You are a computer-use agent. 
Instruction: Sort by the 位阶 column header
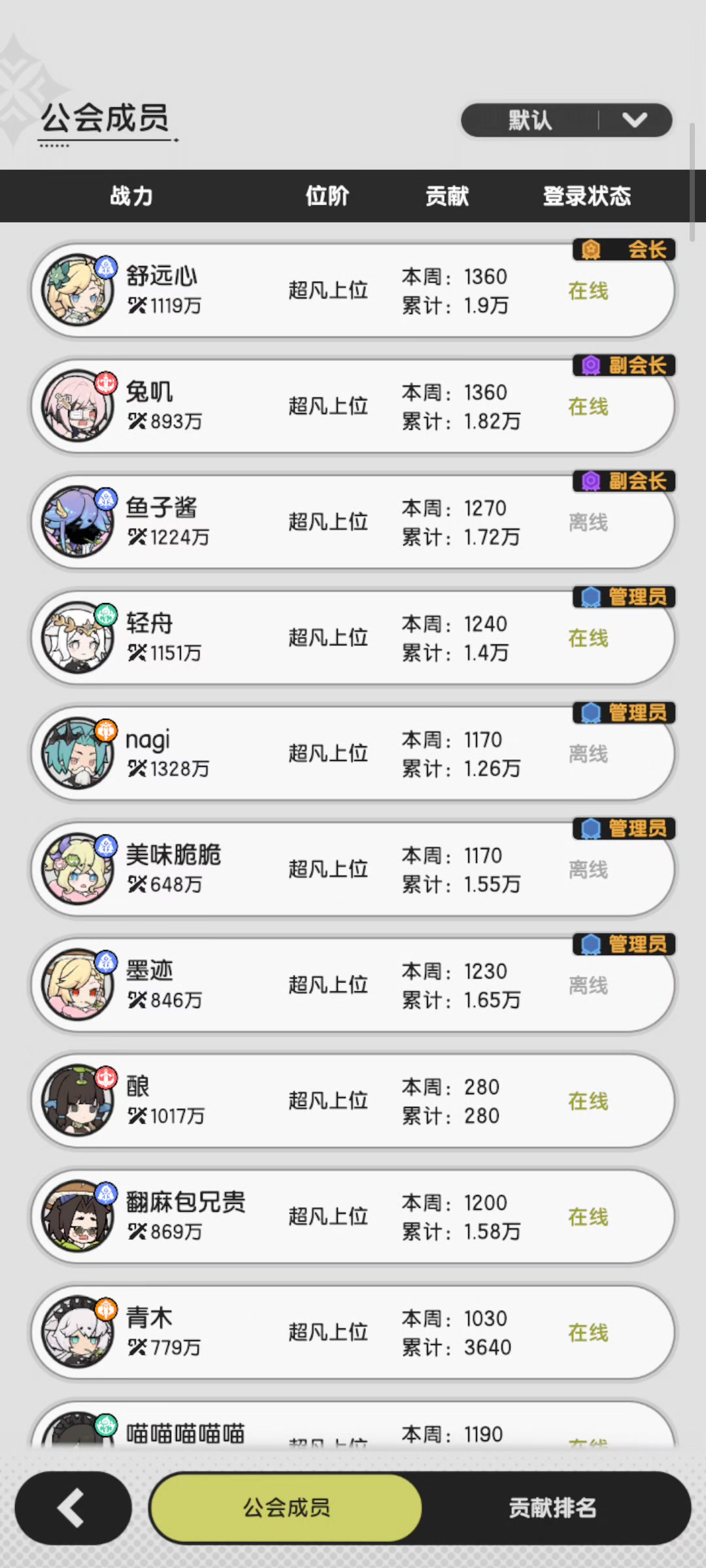tap(328, 196)
